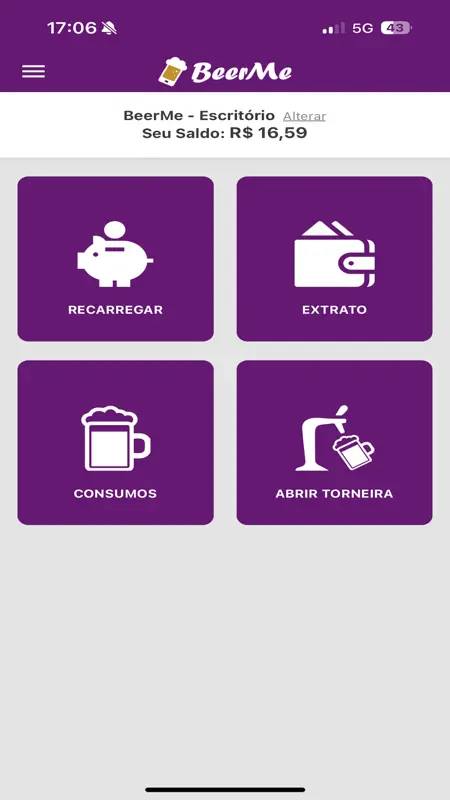The width and height of the screenshot is (450, 800).
Task: Open the Recarregar tile
Action: coord(116,259)
